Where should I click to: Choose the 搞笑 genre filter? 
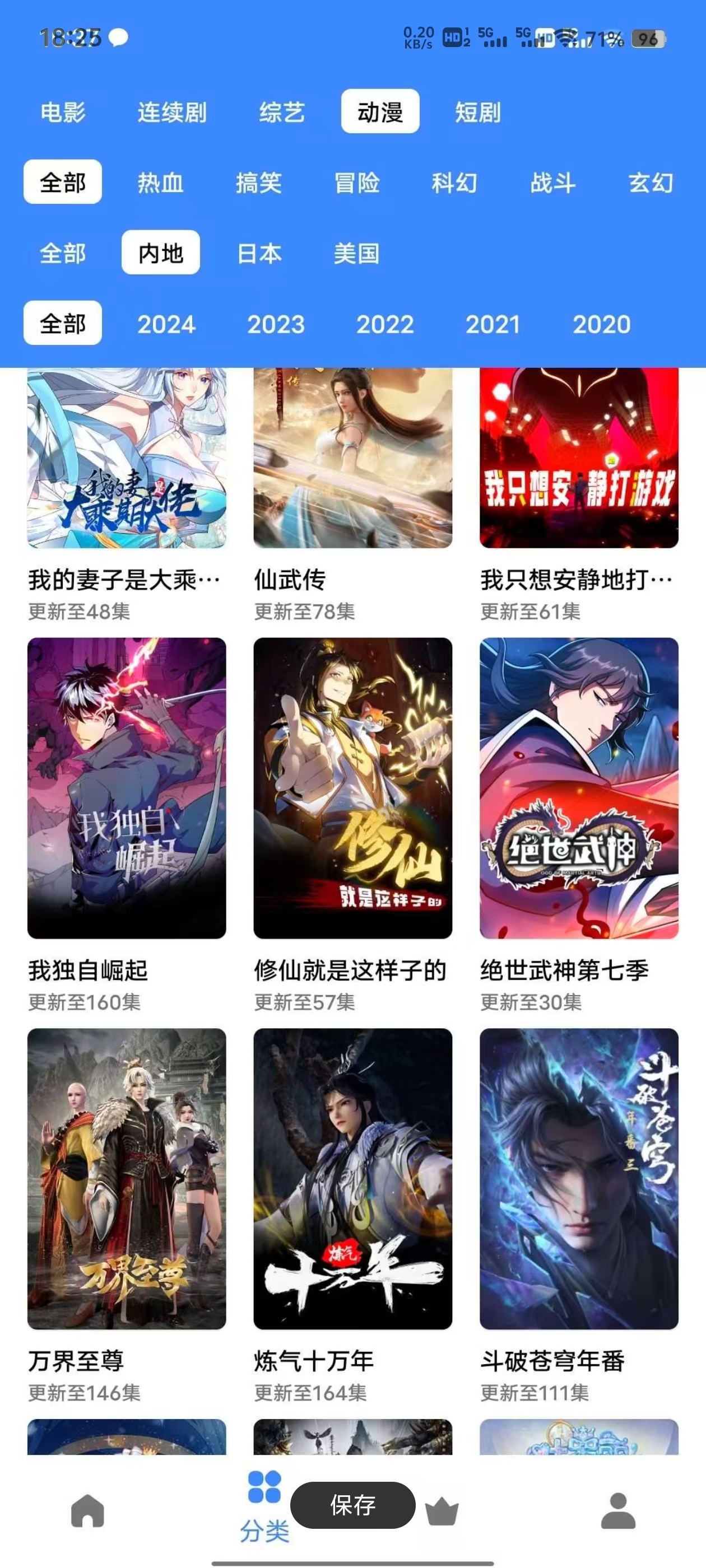(259, 183)
